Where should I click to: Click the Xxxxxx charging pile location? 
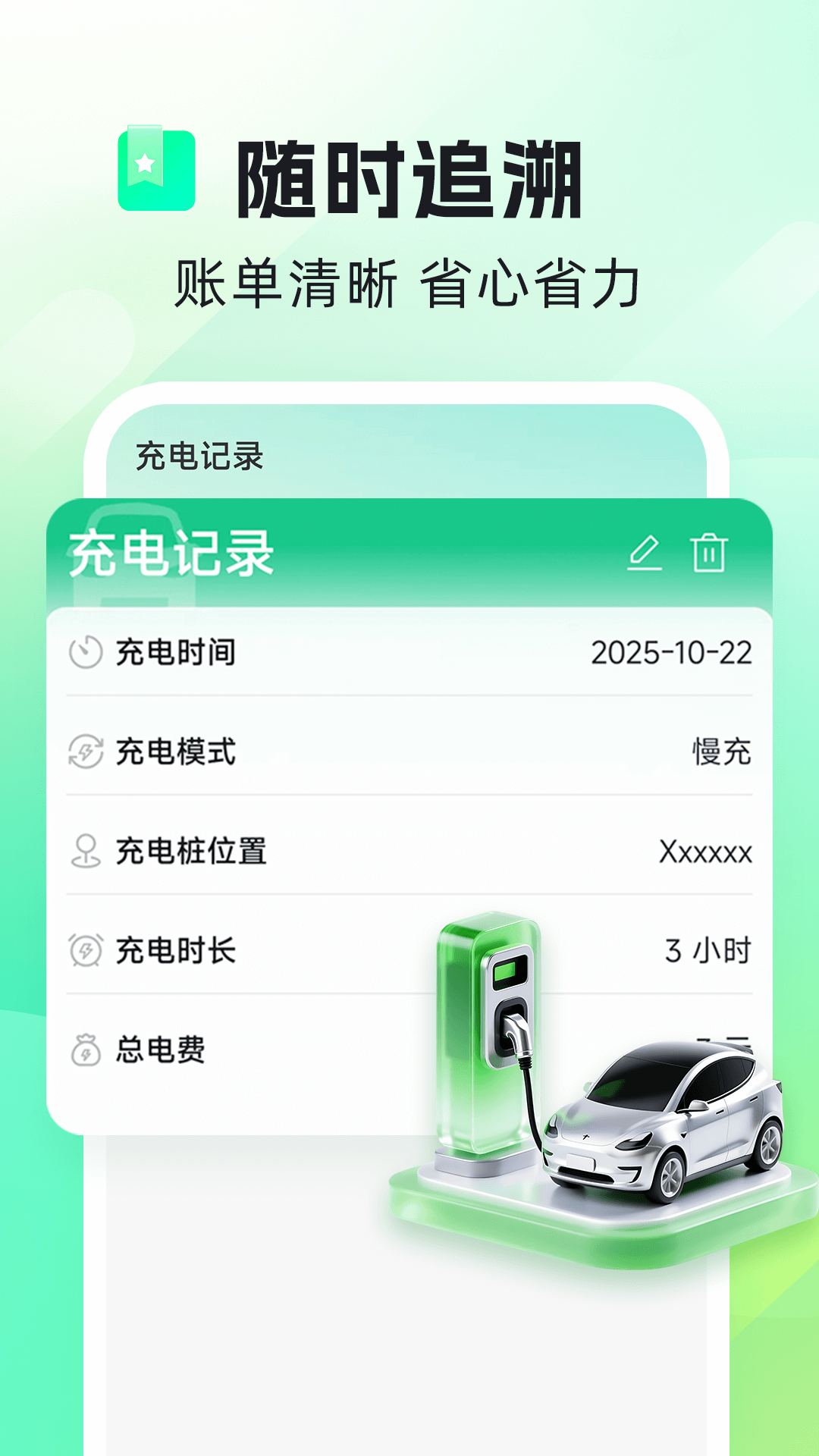tap(706, 853)
